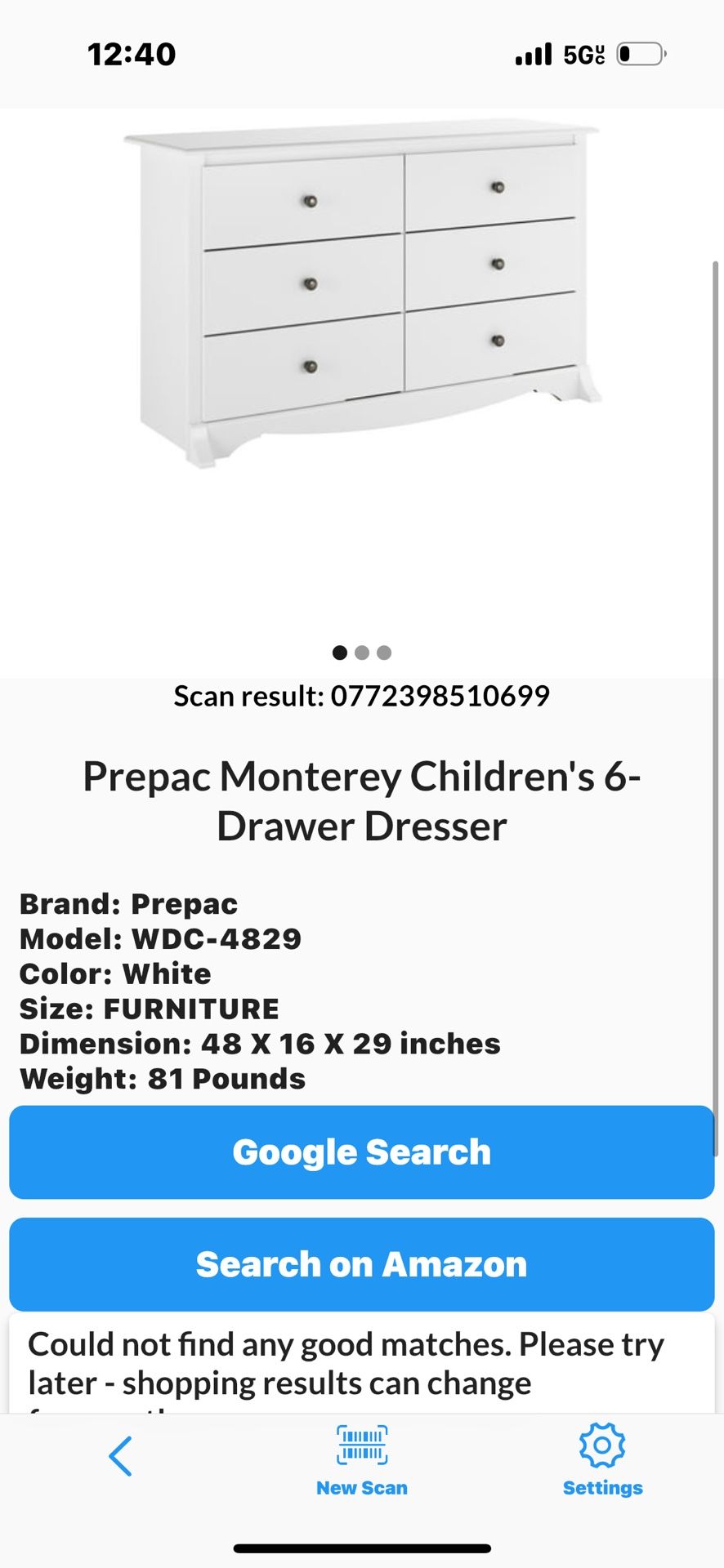Image resolution: width=724 pixels, height=1568 pixels.
Task: Select the image page indicator dots
Action: pos(362,653)
